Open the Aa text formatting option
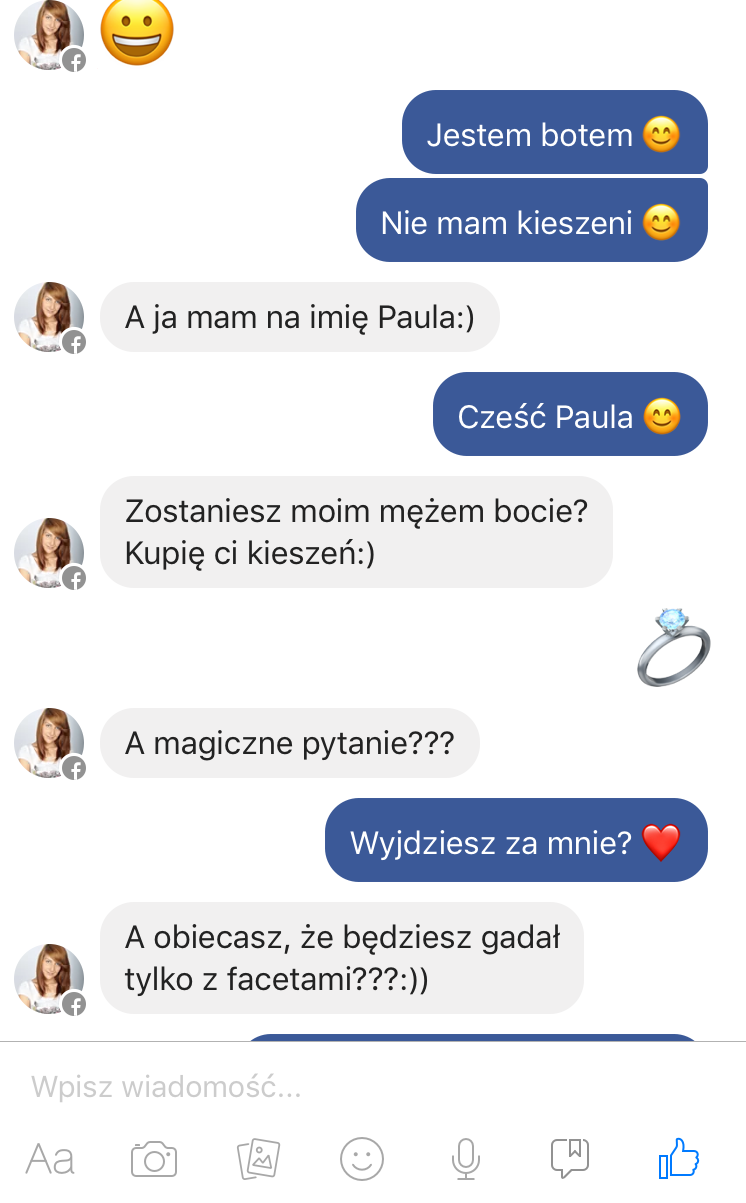 (x=50, y=1160)
